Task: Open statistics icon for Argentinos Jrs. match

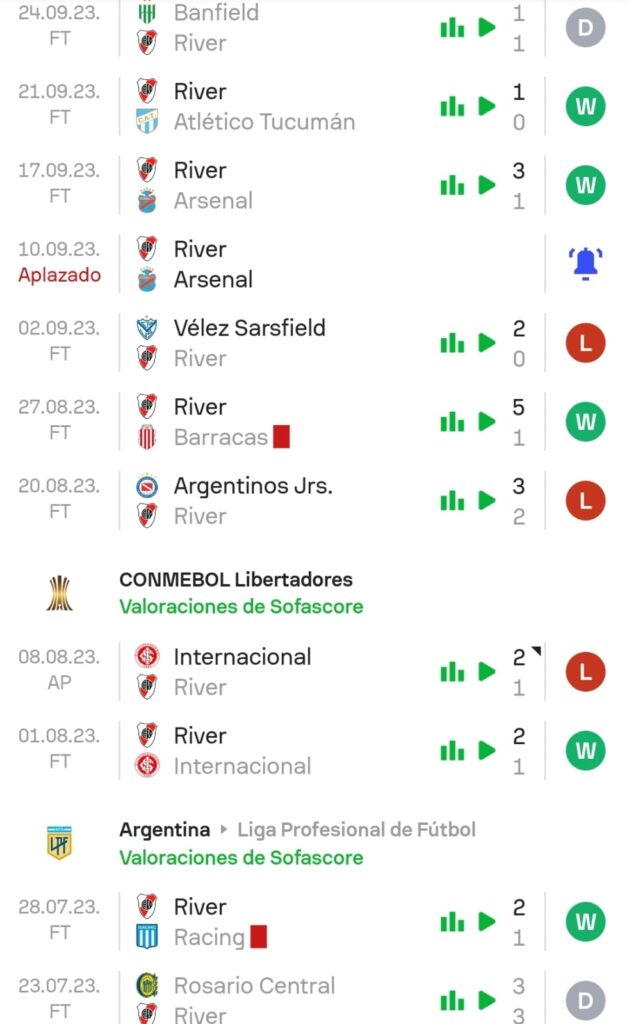Action: pos(452,501)
